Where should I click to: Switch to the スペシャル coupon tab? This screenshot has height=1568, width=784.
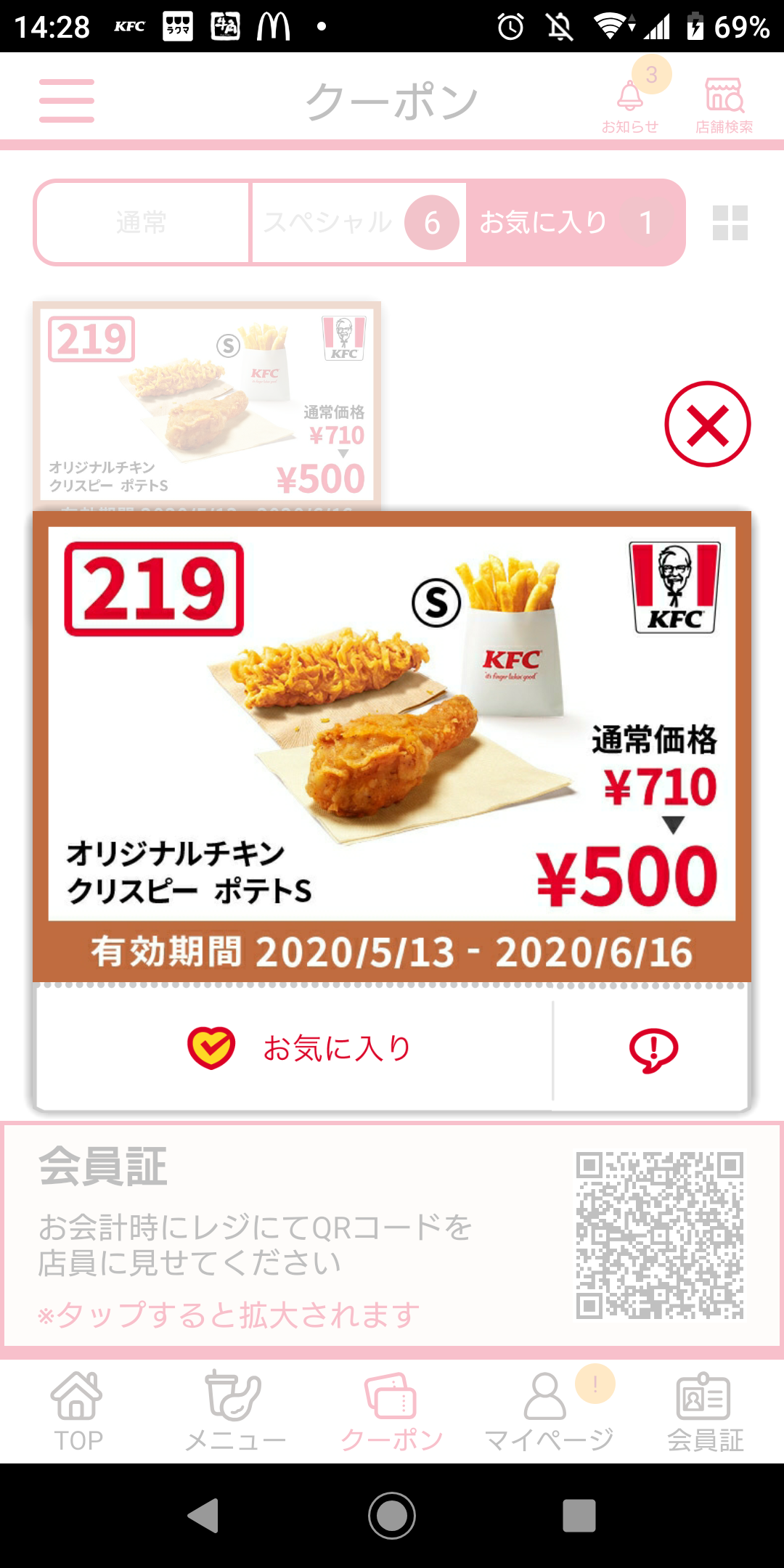coord(357,222)
